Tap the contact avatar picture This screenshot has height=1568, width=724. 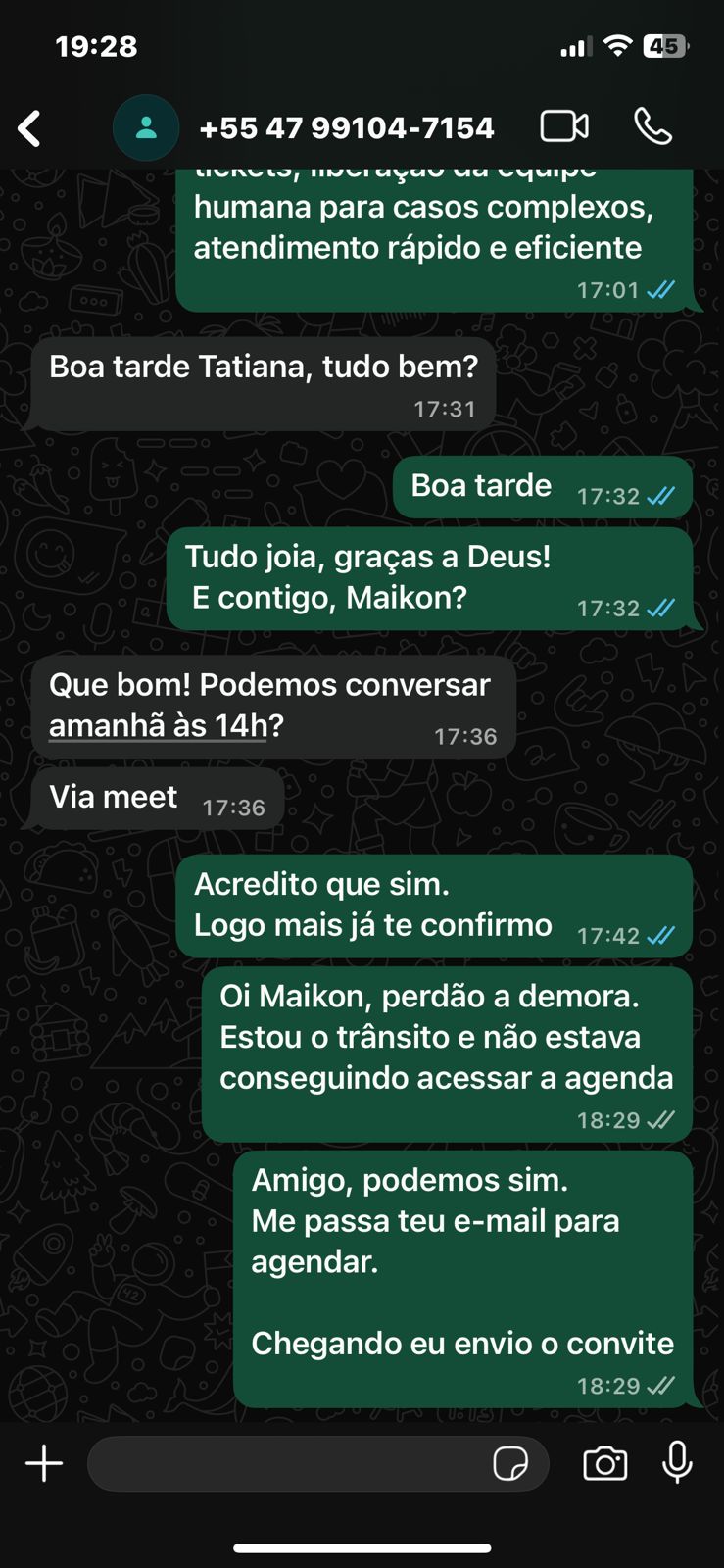pyautogui.click(x=146, y=127)
